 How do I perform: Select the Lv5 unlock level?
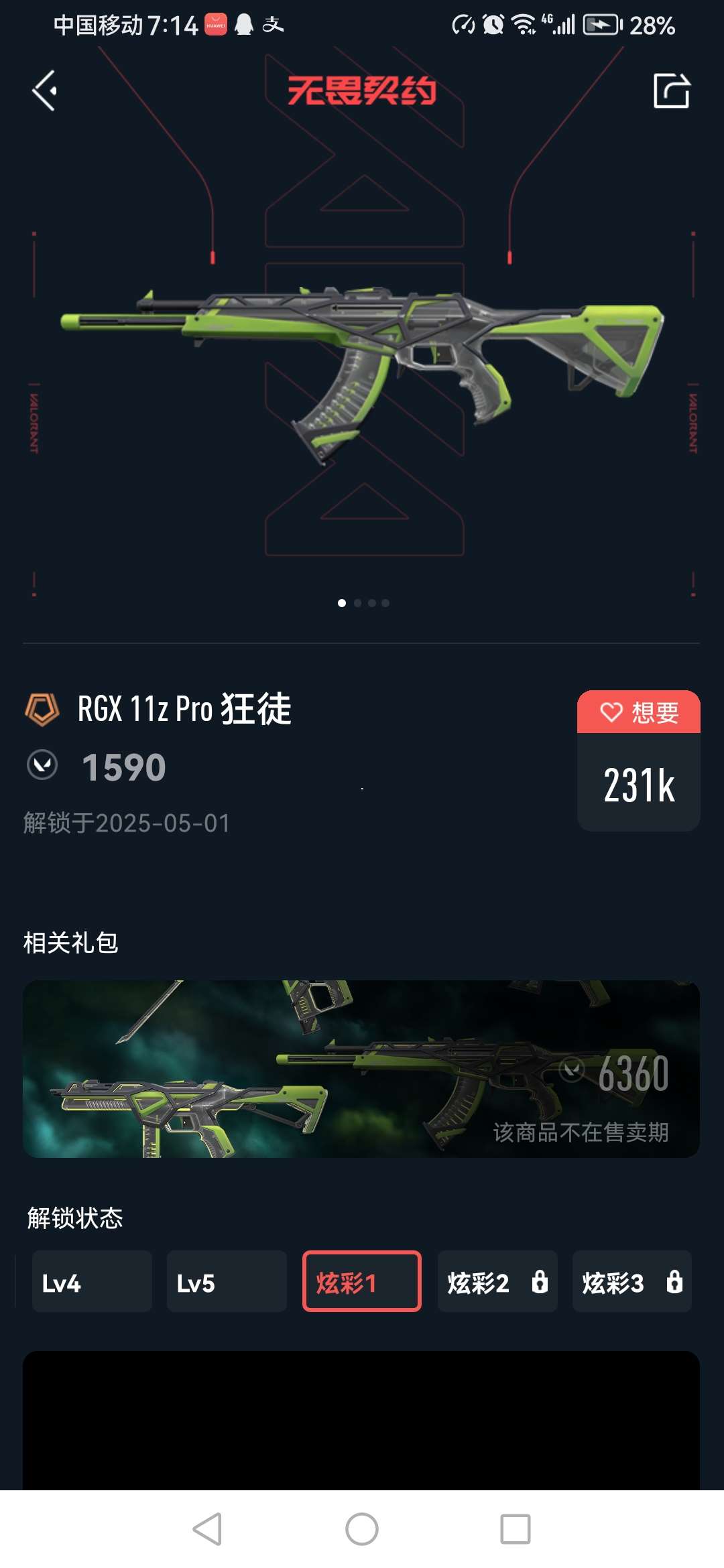click(227, 1281)
